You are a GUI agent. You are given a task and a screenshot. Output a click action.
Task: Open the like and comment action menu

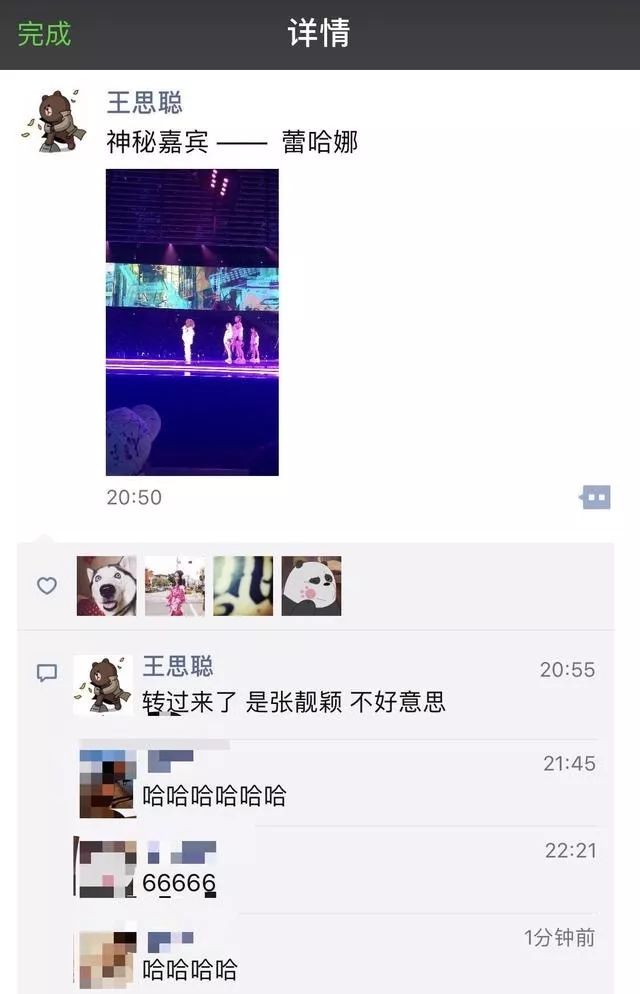point(595,497)
